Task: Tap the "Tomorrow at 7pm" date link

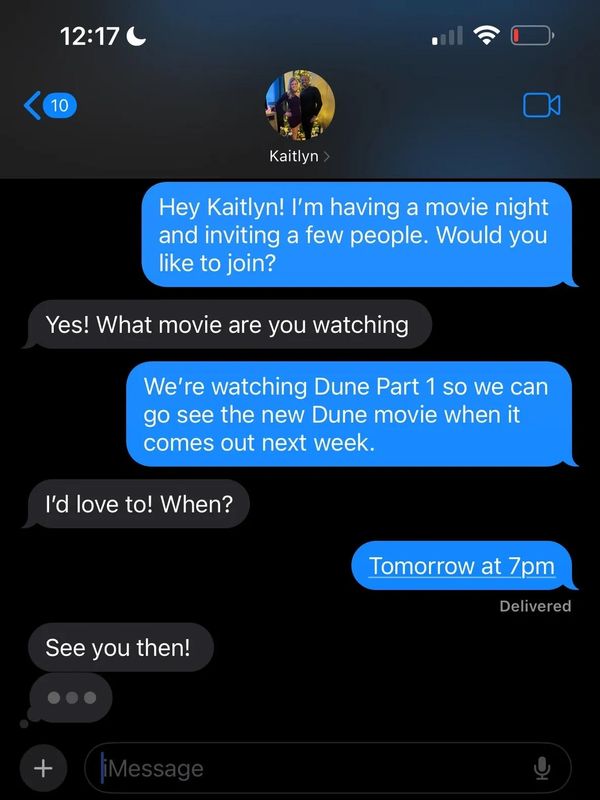Action: [461, 566]
